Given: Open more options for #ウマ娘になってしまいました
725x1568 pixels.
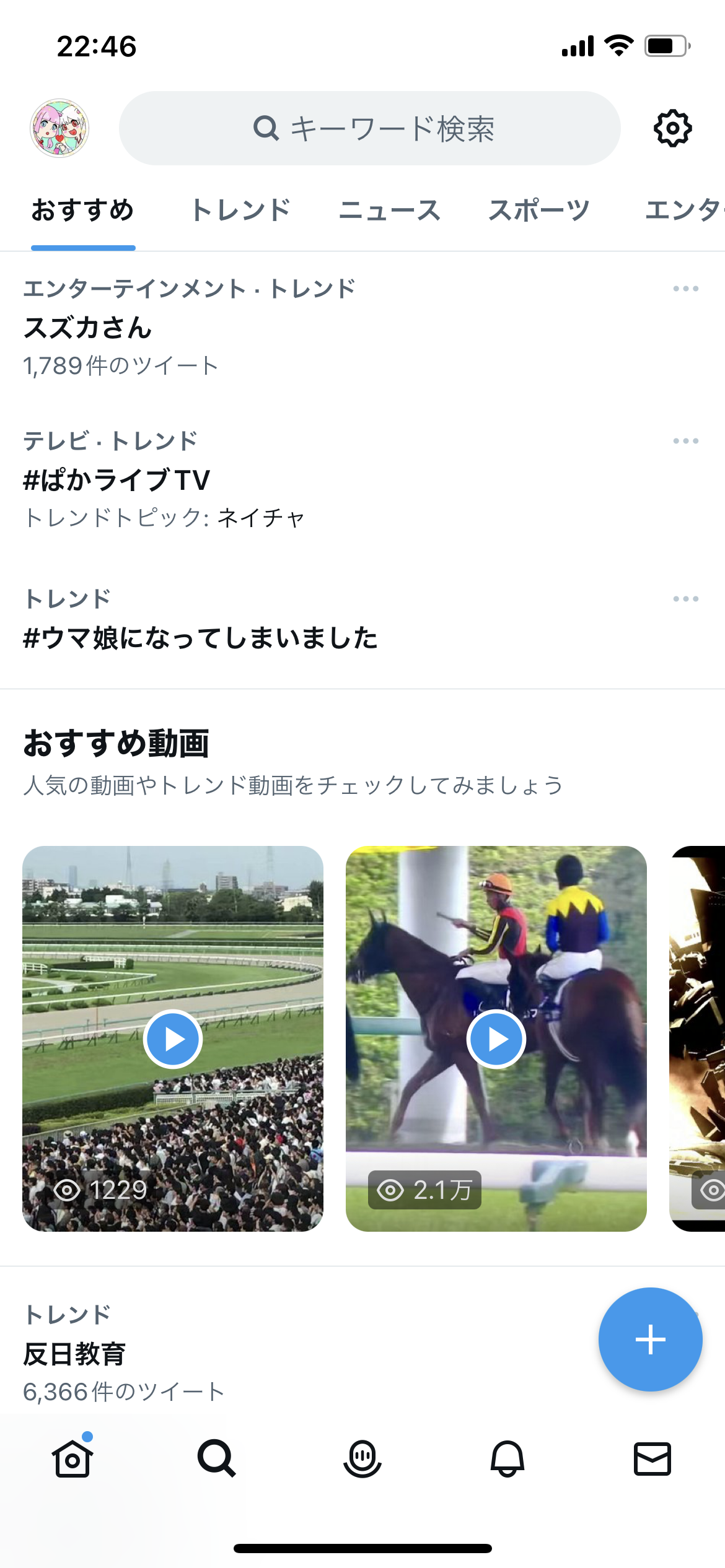Looking at the screenshot, I should tap(685, 599).
